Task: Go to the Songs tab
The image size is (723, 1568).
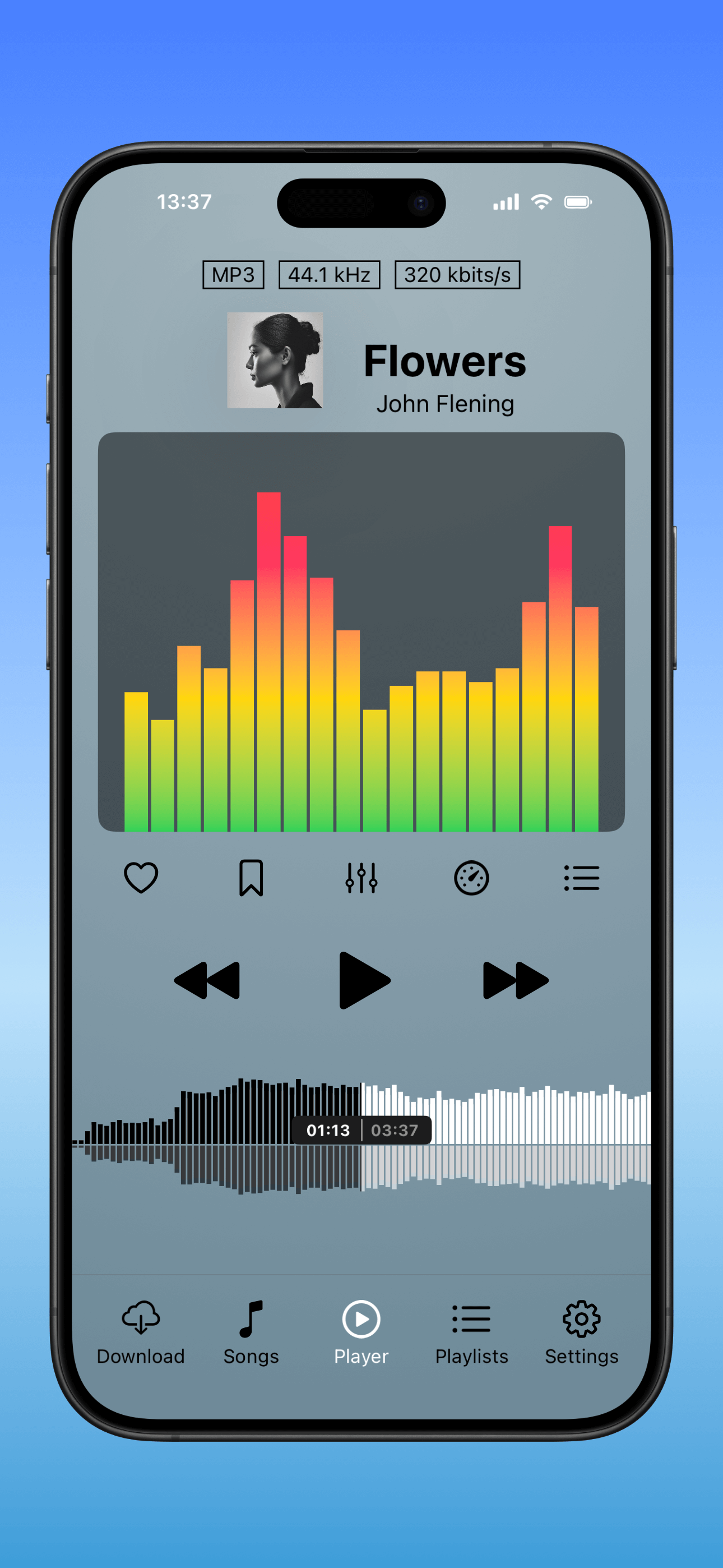Action: click(251, 1333)
